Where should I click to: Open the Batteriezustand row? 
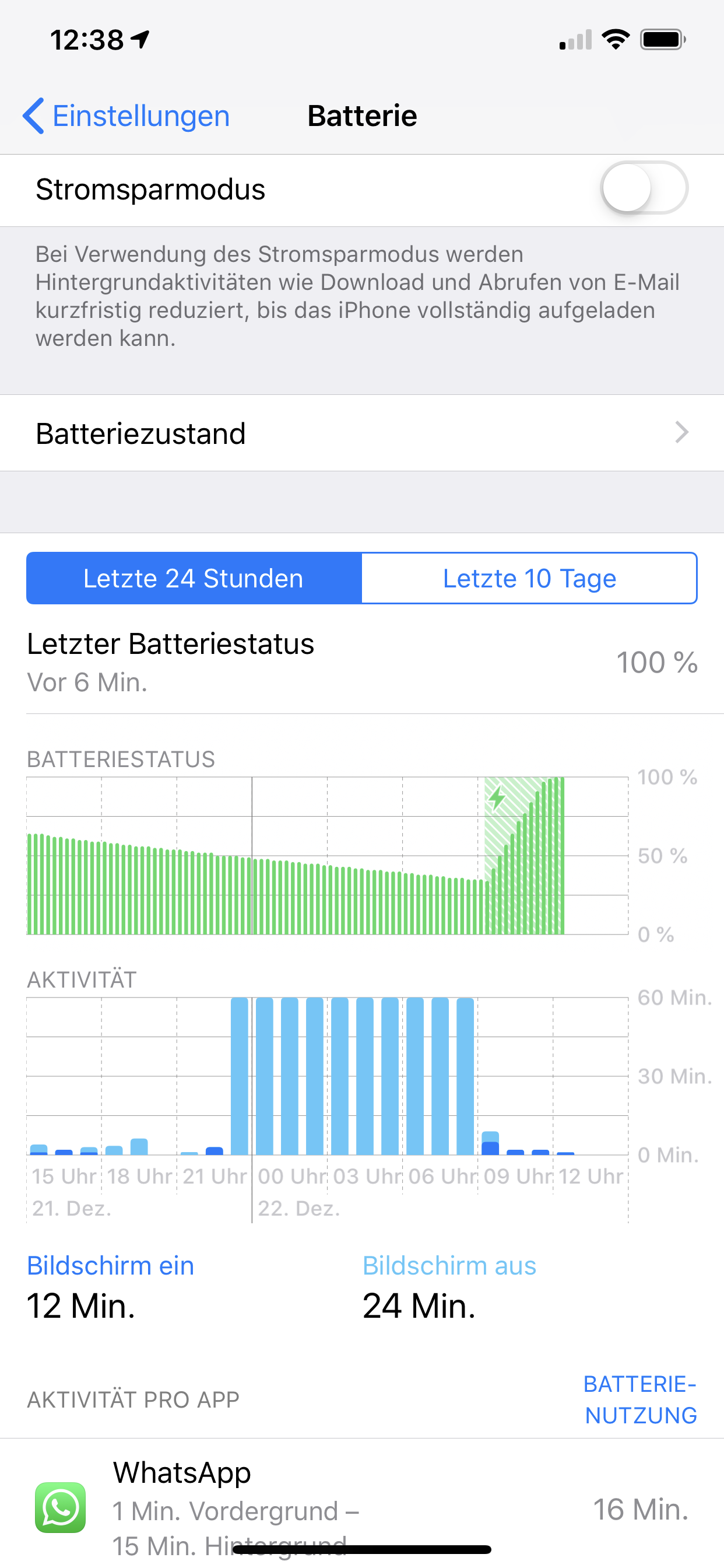[362, 433]
